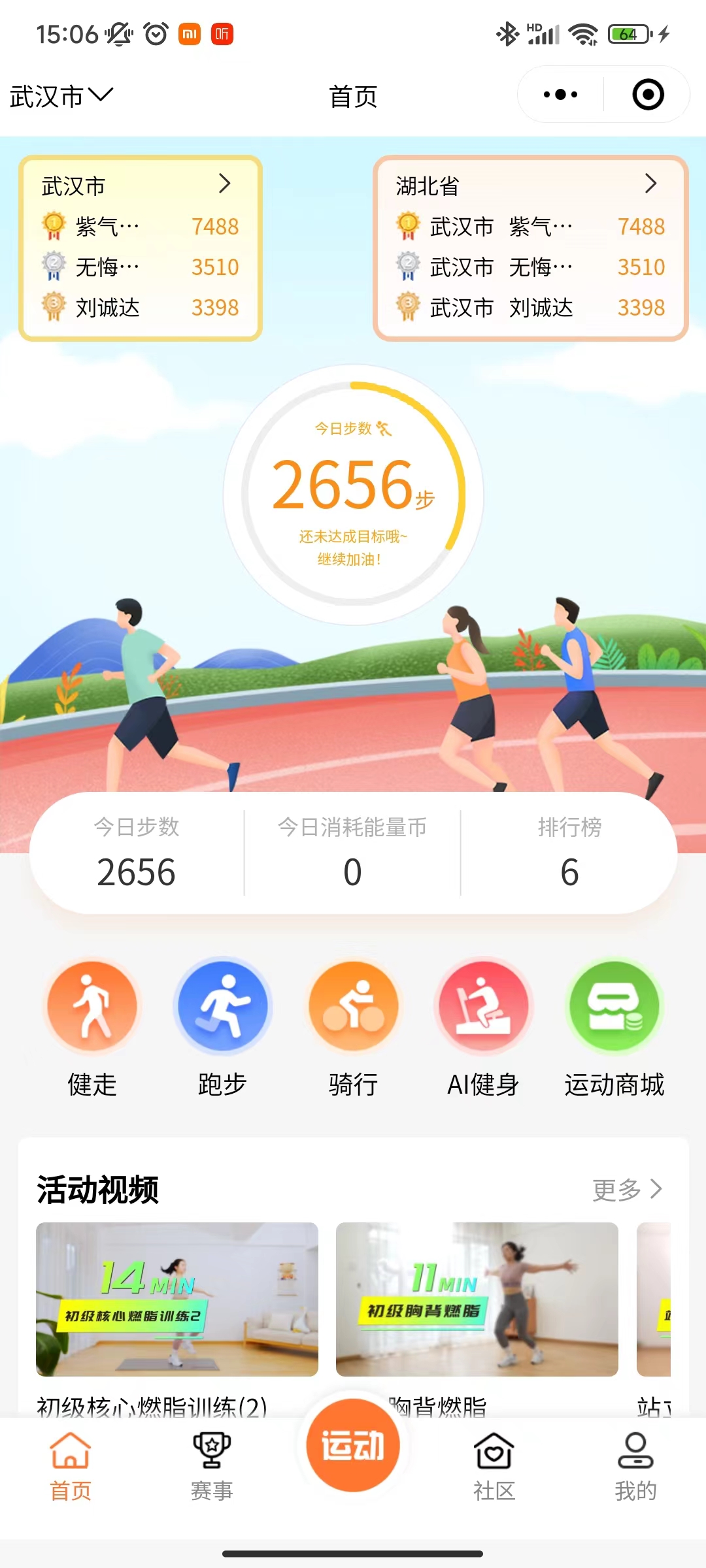Image resolution: width=706 pixels, height=1568 pixels.
Task: Play the 初级胸背燃脂 11 min video
Action: coord(477,1299)
